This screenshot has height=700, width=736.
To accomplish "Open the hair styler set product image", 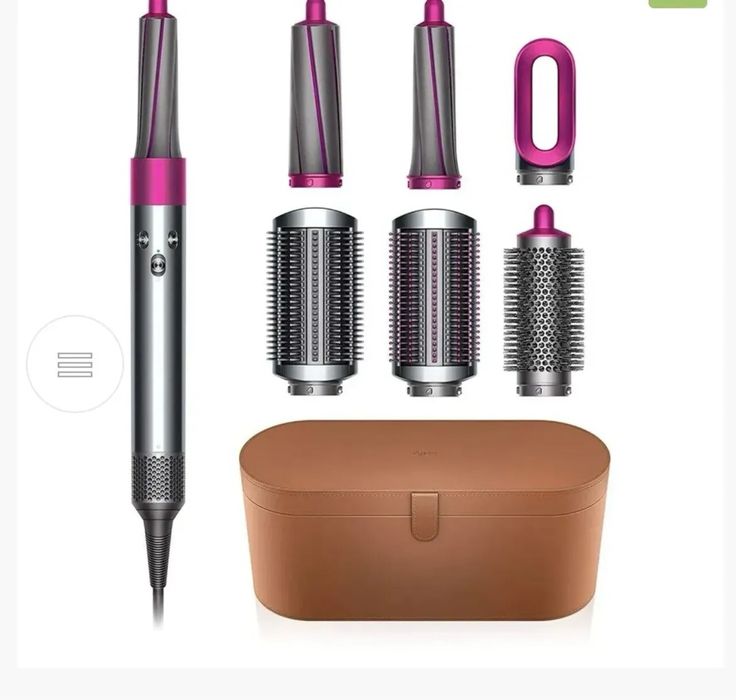I will point(400,320).
